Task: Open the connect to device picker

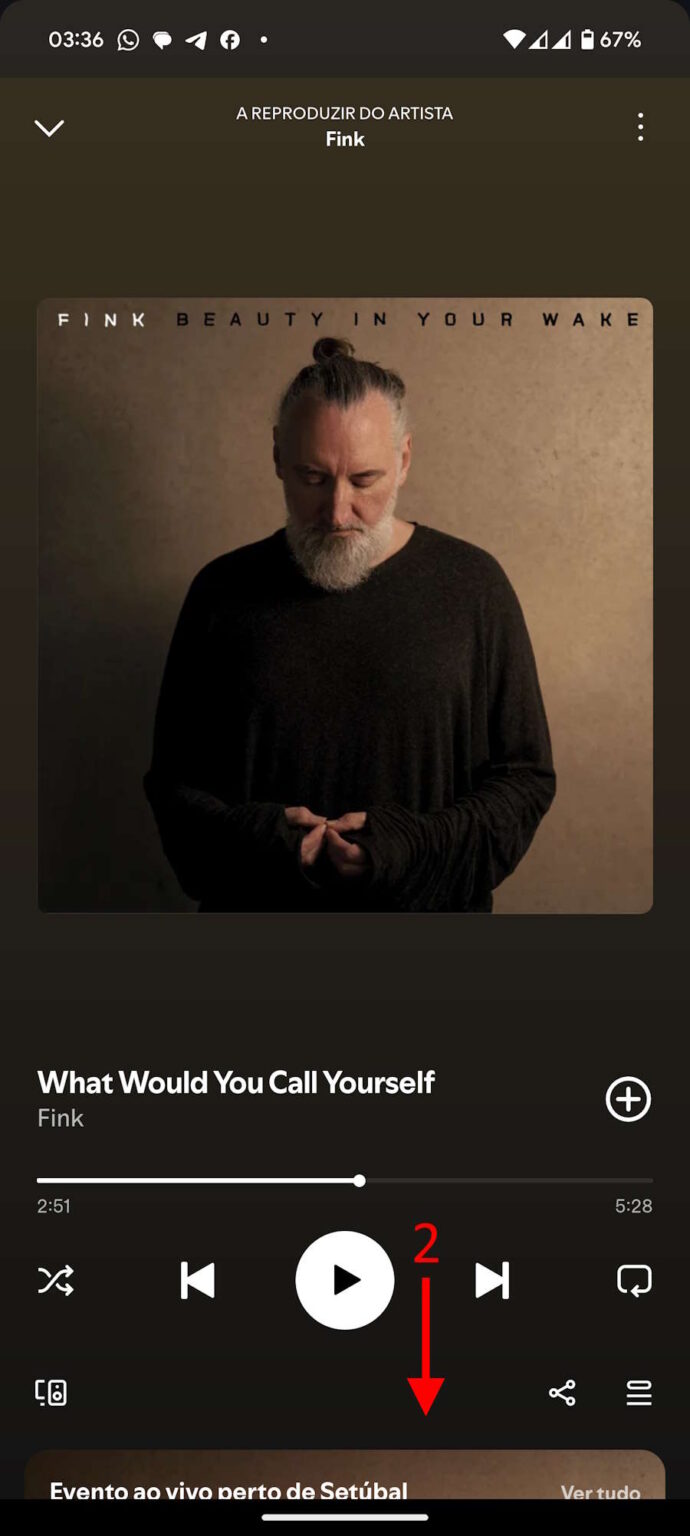Action: [51, 1392]
